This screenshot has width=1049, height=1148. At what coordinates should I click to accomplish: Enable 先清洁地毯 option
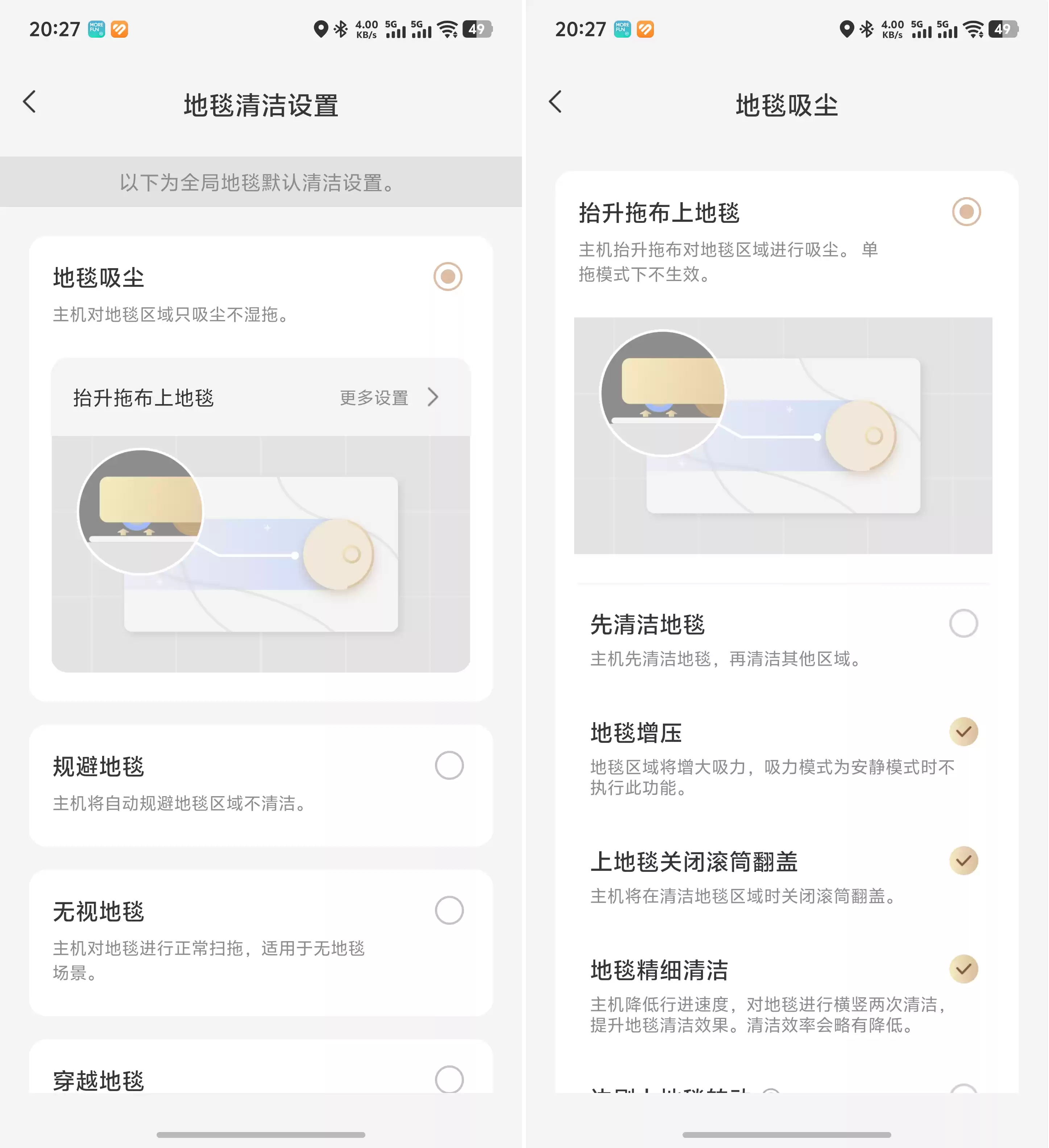963,624
